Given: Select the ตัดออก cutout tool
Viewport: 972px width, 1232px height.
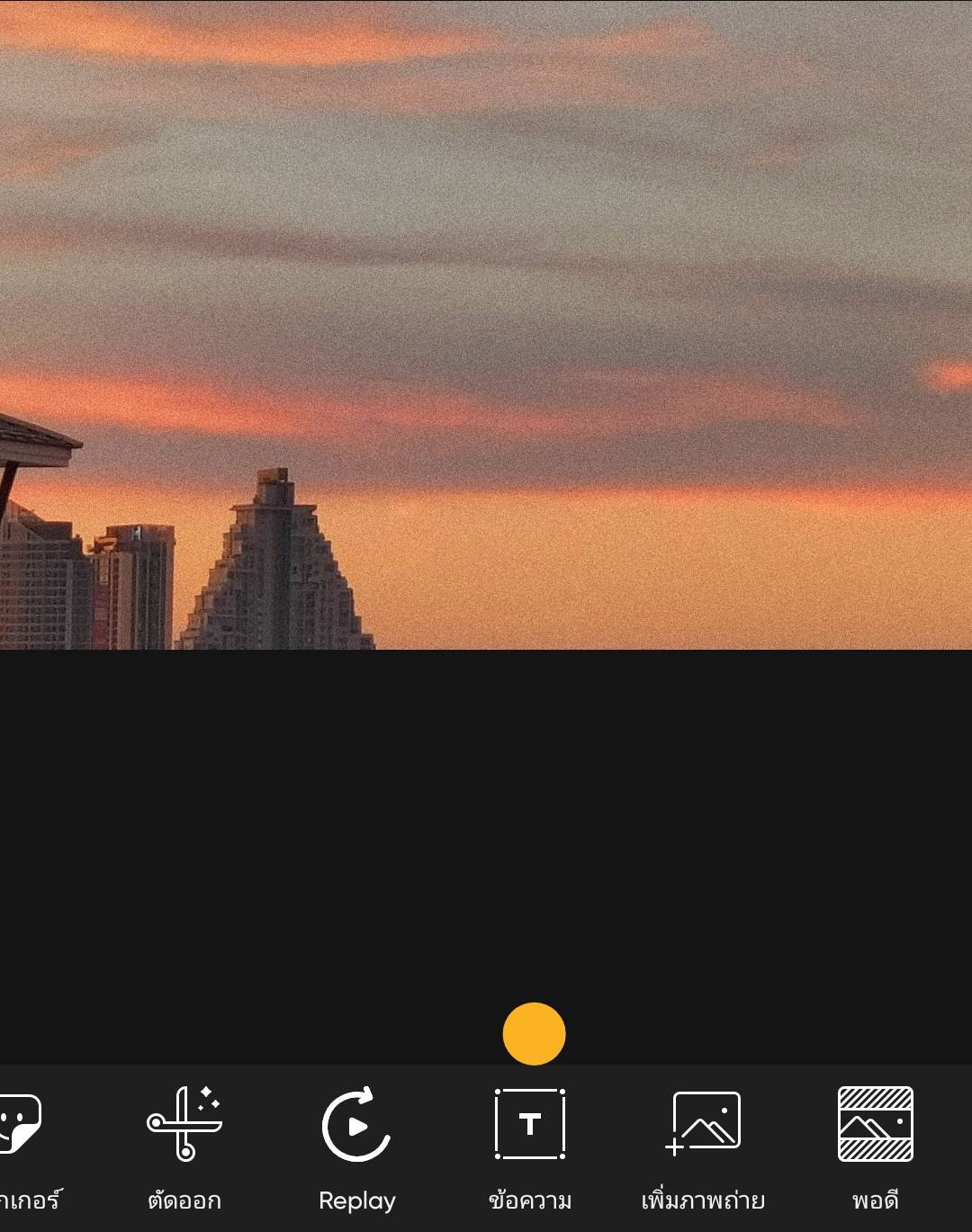Looking at the screenshot, I should [x=184, y=1125].
